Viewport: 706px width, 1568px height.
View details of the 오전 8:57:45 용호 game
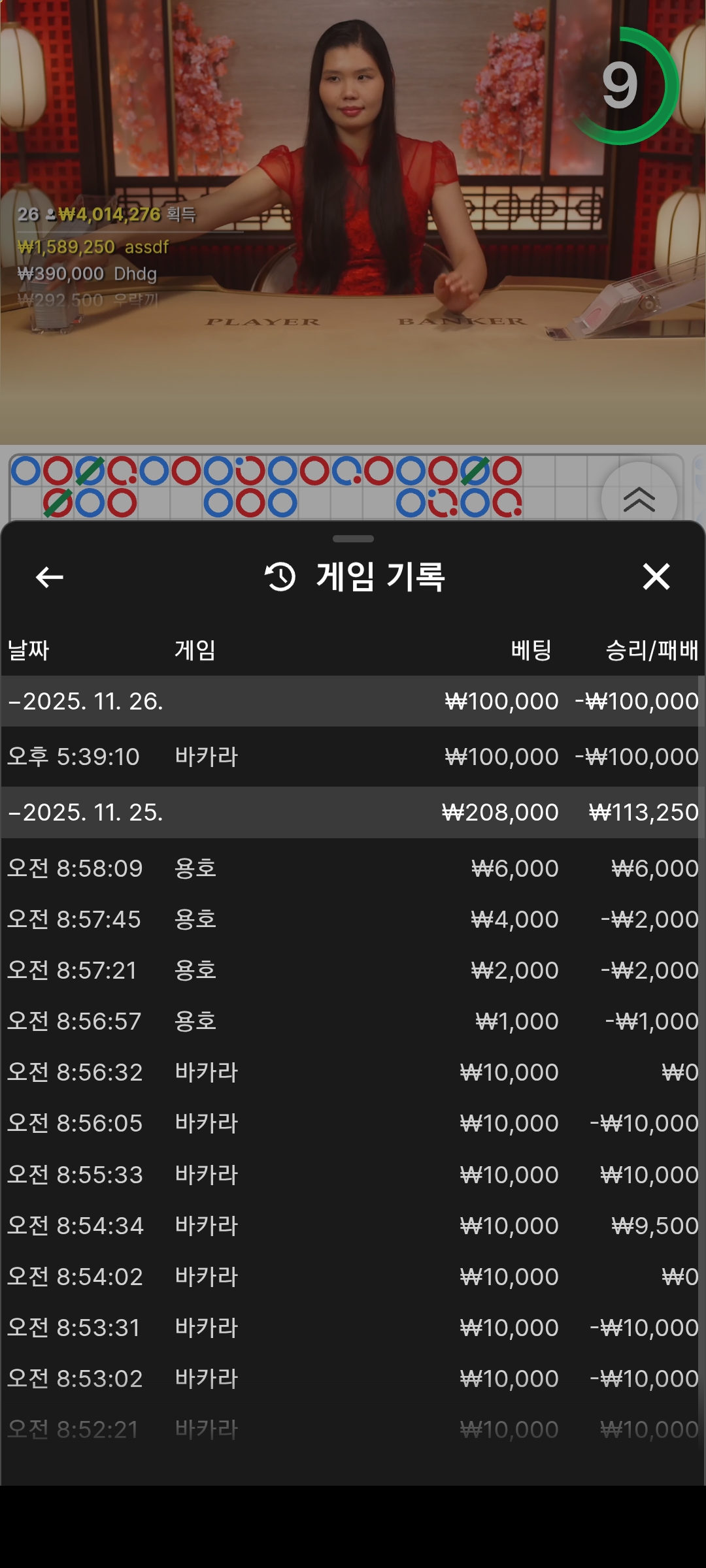(x=352, y=919)
